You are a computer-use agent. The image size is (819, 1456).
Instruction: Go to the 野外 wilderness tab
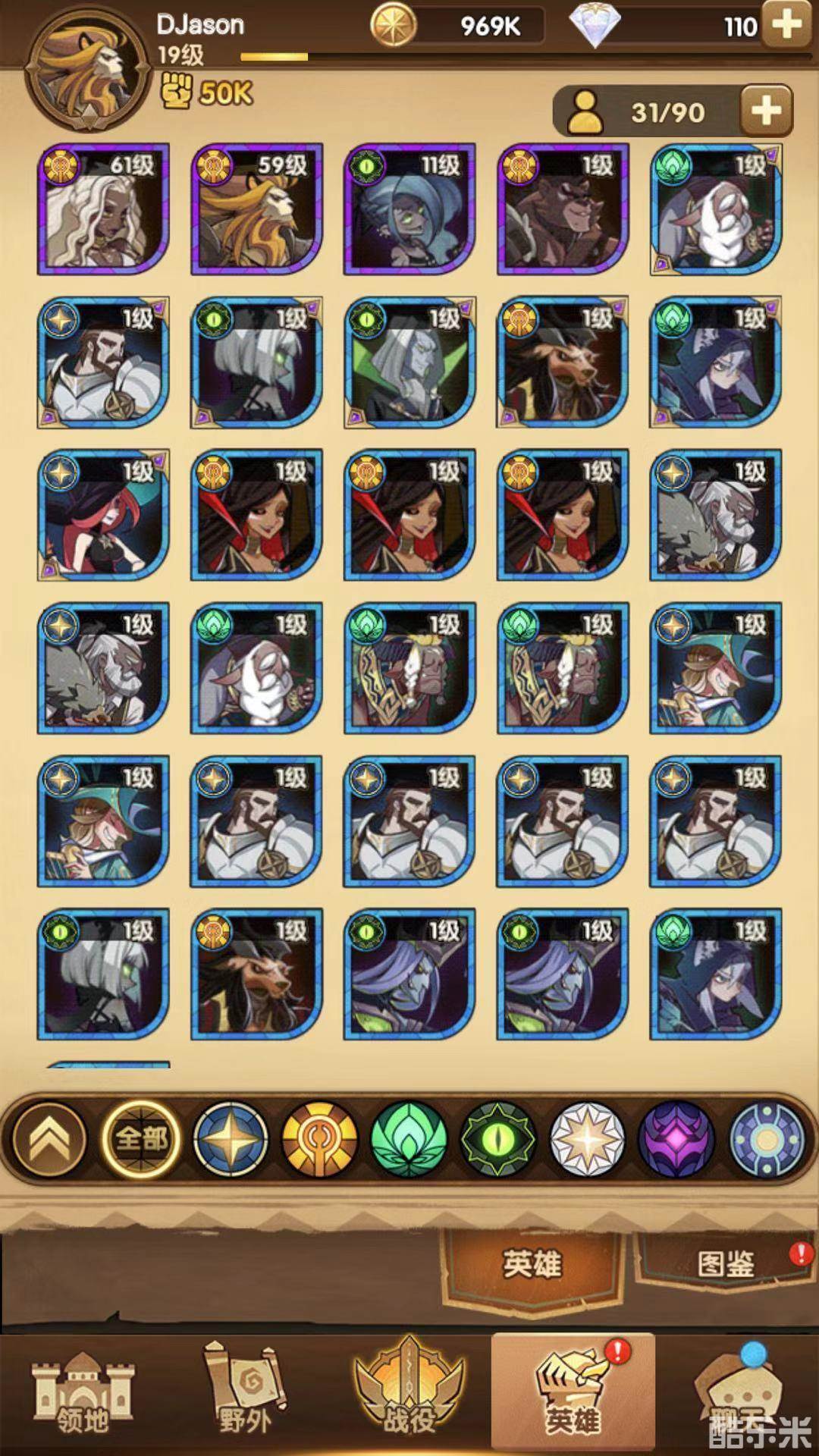coord(244,1395)
